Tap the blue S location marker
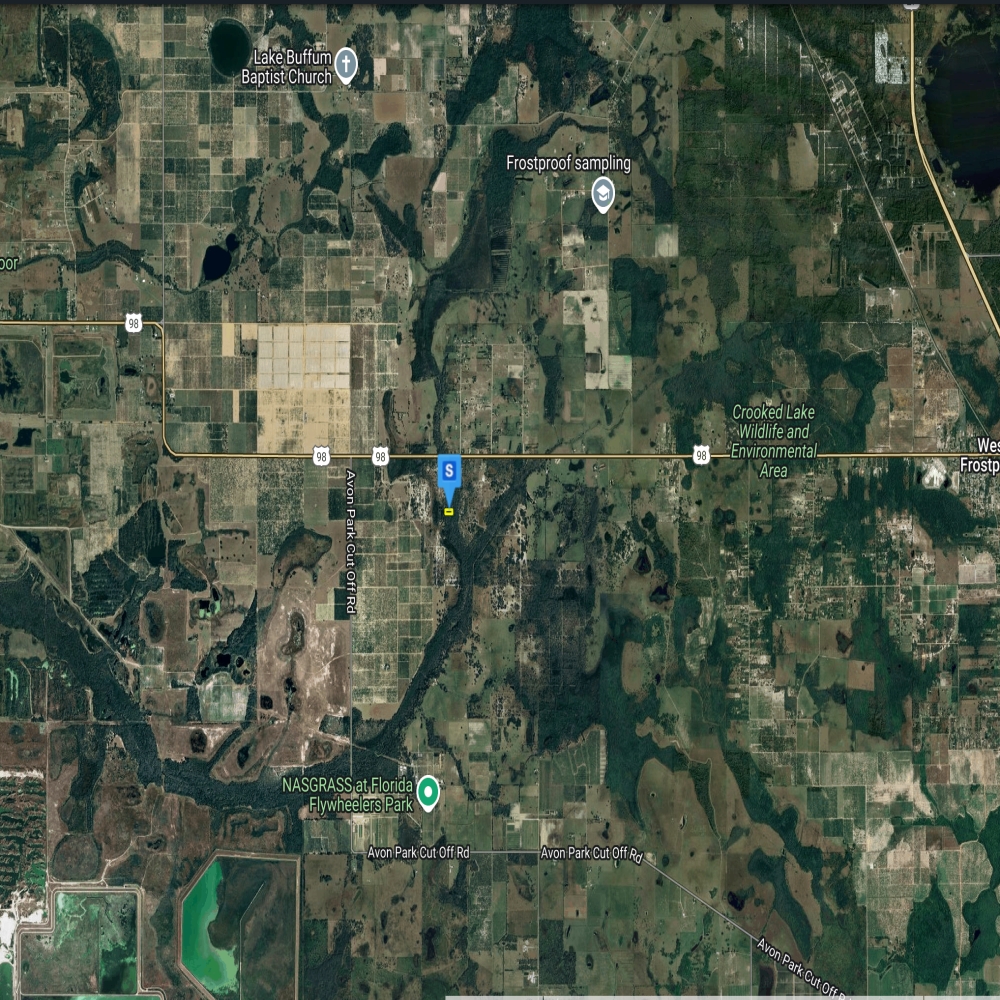The width and height of the screenshot is (1000, 1000). 450,470
